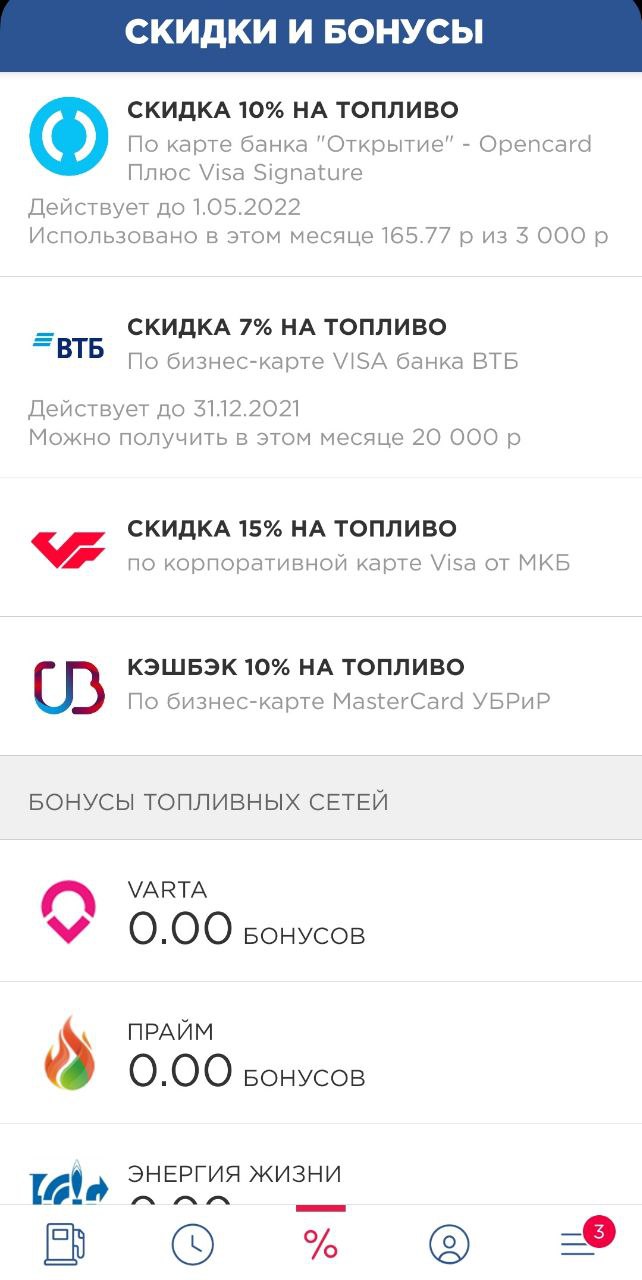Open the МКБ 15% fuel discount offer

321,547
